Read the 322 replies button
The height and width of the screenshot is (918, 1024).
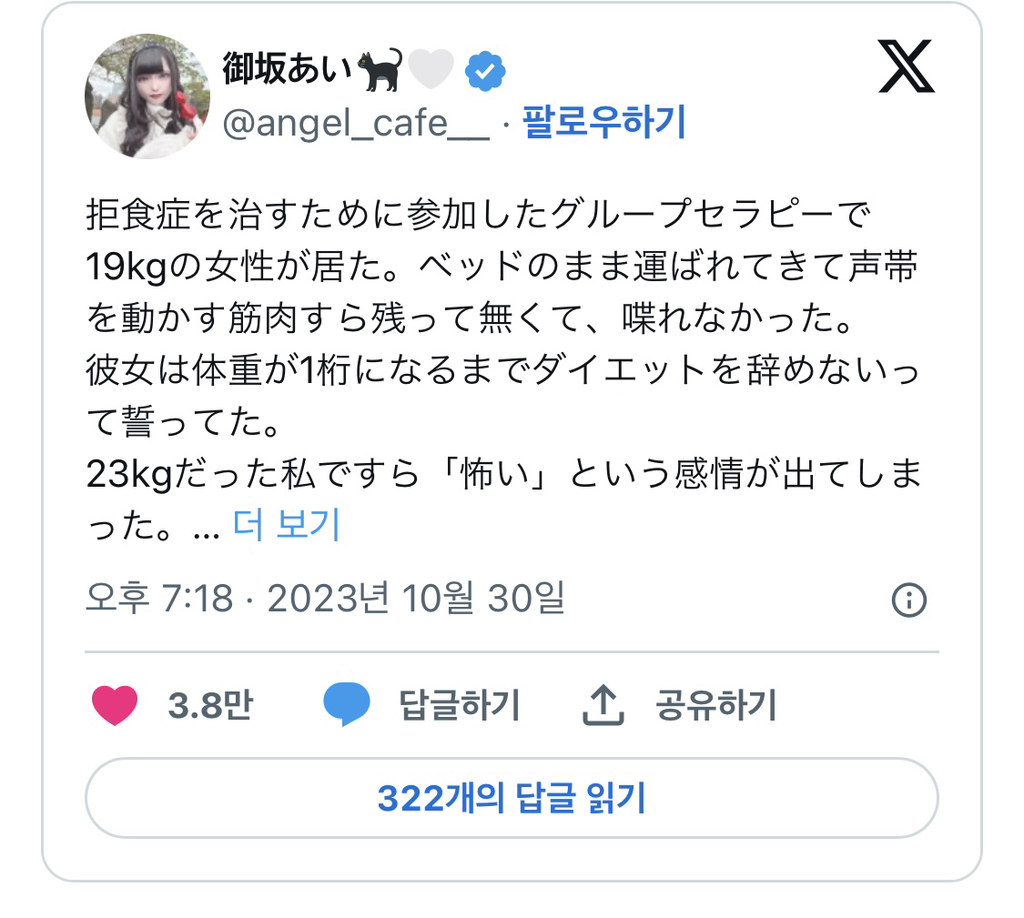click(511, 798)
